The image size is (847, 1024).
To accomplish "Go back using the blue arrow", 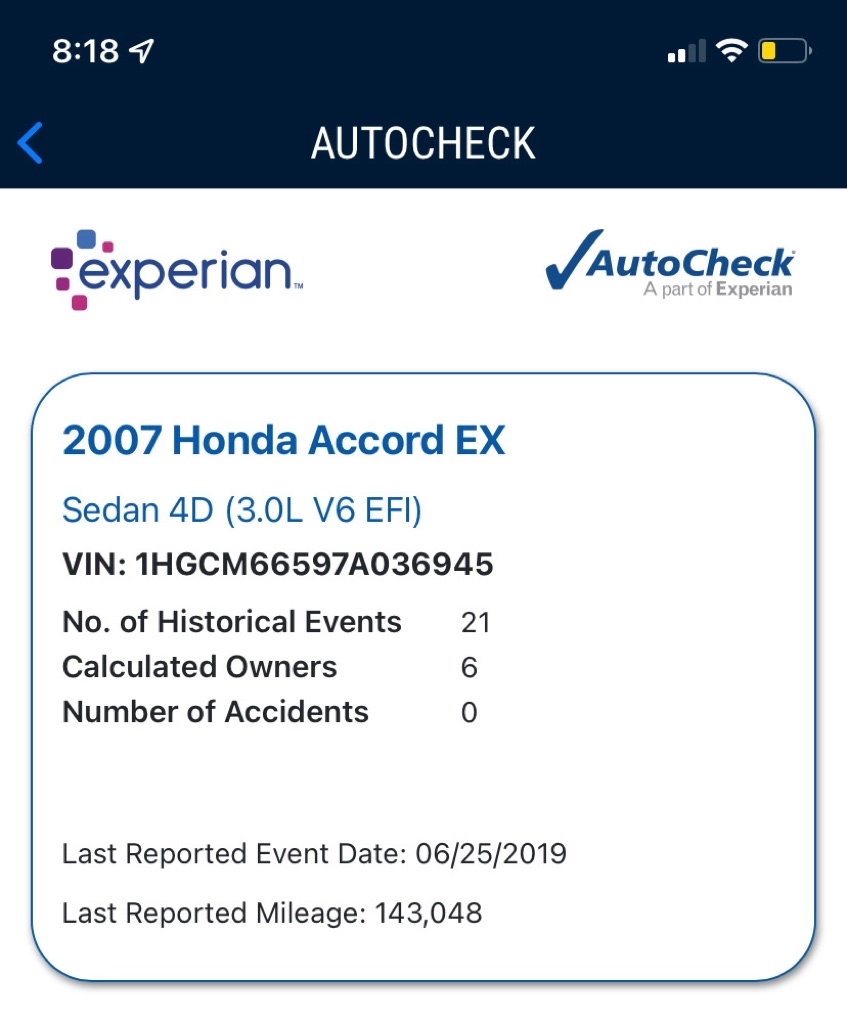I will pos(31,143).
